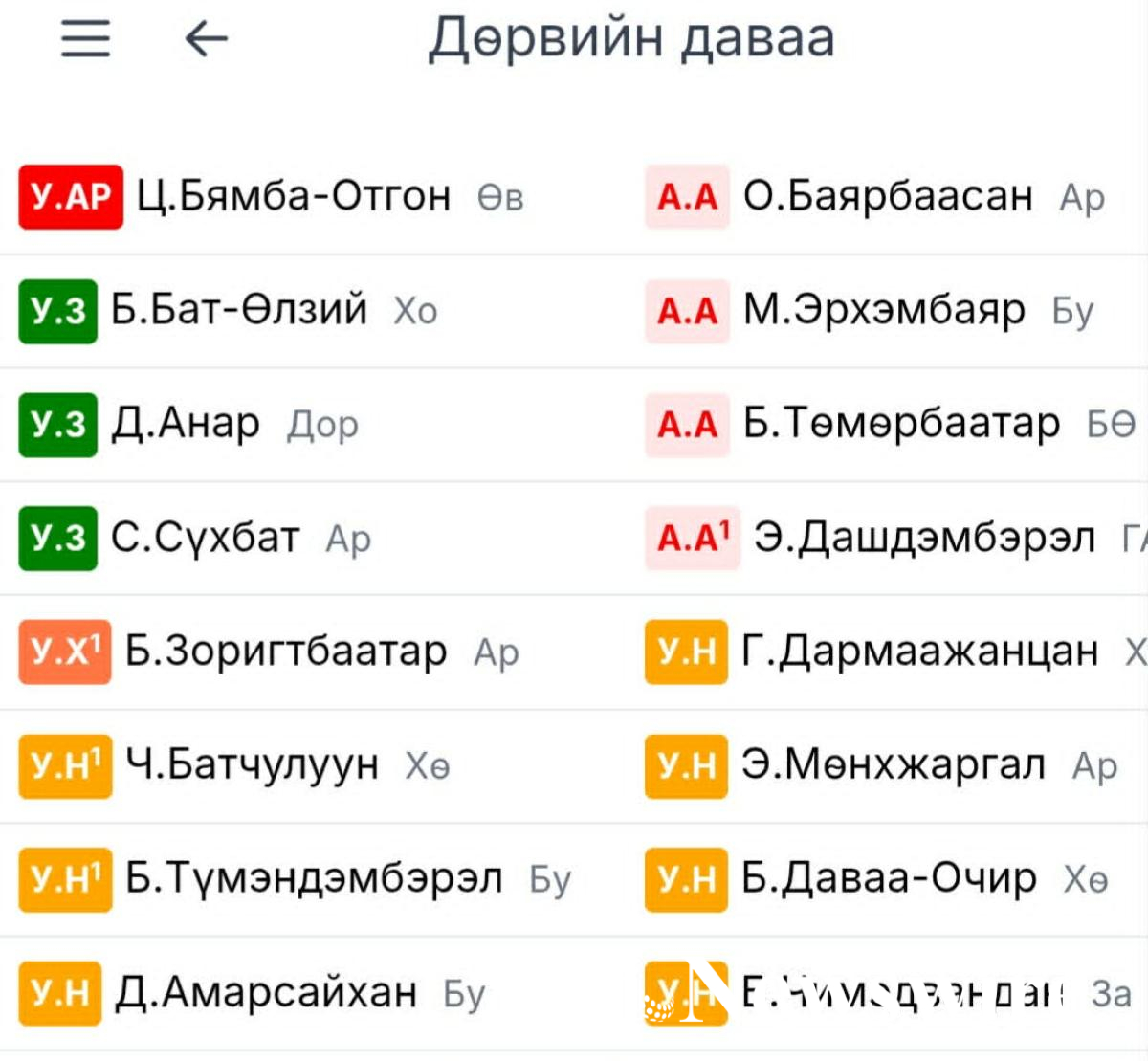Open М.Эрхэмбаяр's entry
The width and height of the screenshot is (1148, 1061).
pyautogui.click(x=883, y=310)
